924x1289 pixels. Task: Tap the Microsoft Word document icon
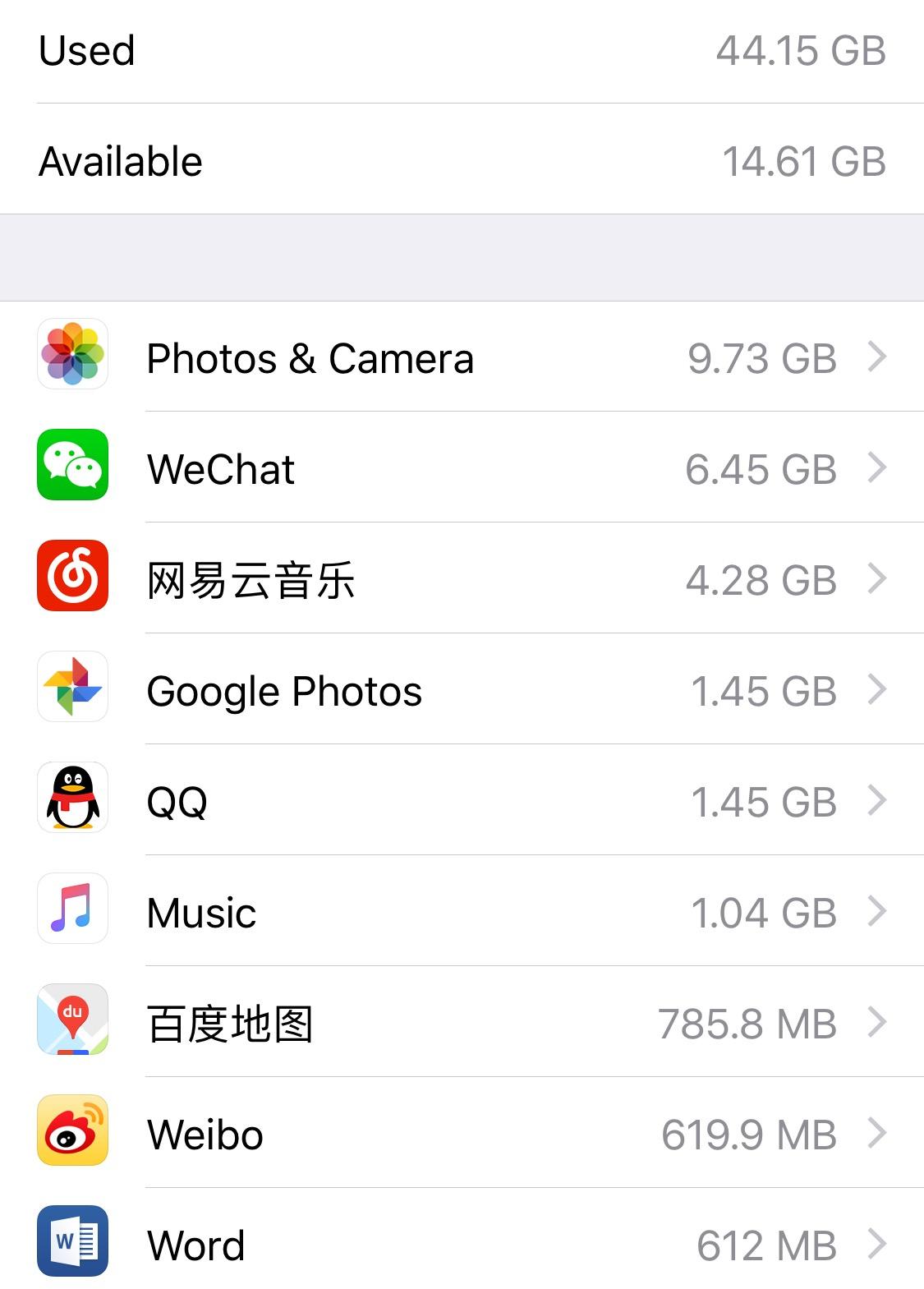coord(72,1244)
